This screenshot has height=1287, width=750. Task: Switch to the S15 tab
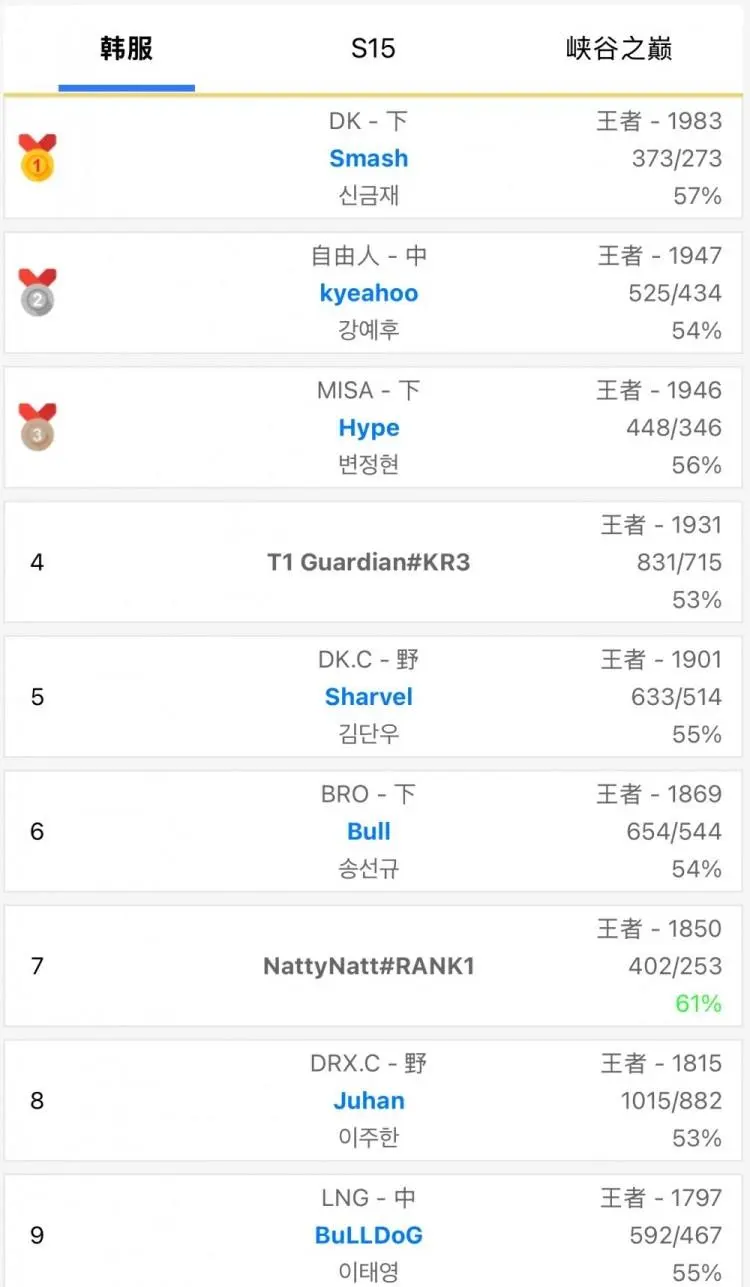[373, 48]
